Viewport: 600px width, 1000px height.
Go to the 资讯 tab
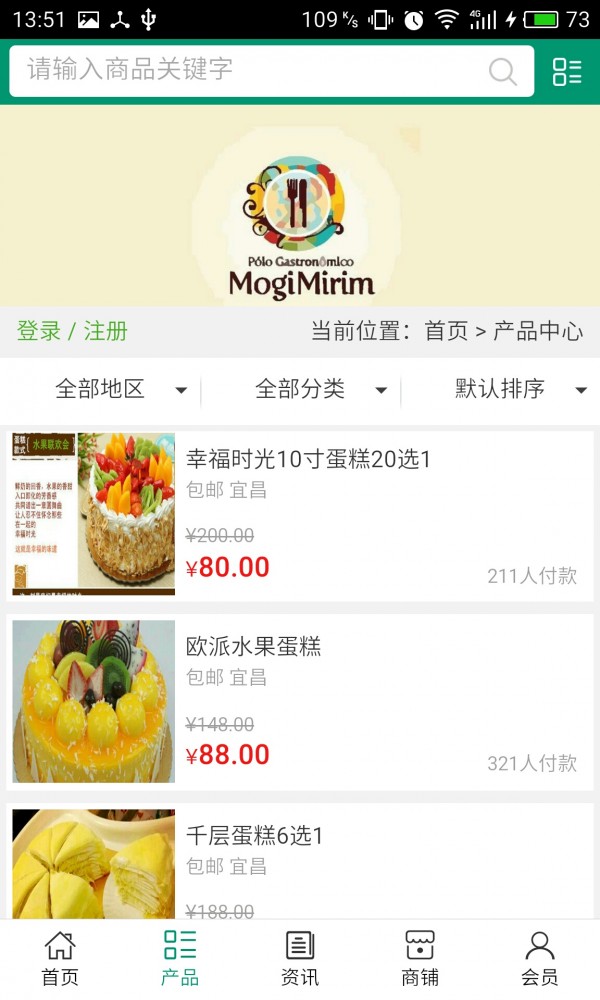(300, 959)
